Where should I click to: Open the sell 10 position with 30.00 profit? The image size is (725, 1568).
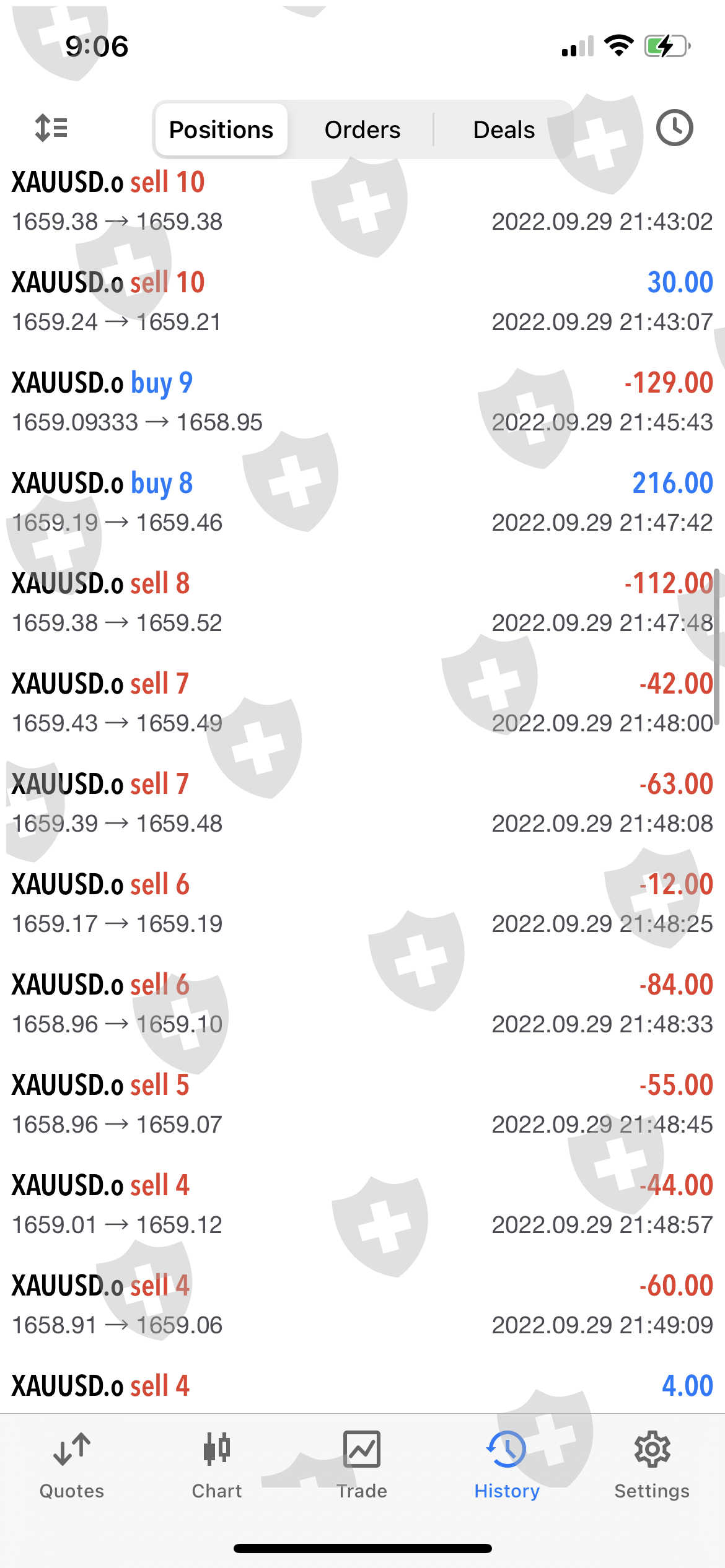(x=362, y=302)
